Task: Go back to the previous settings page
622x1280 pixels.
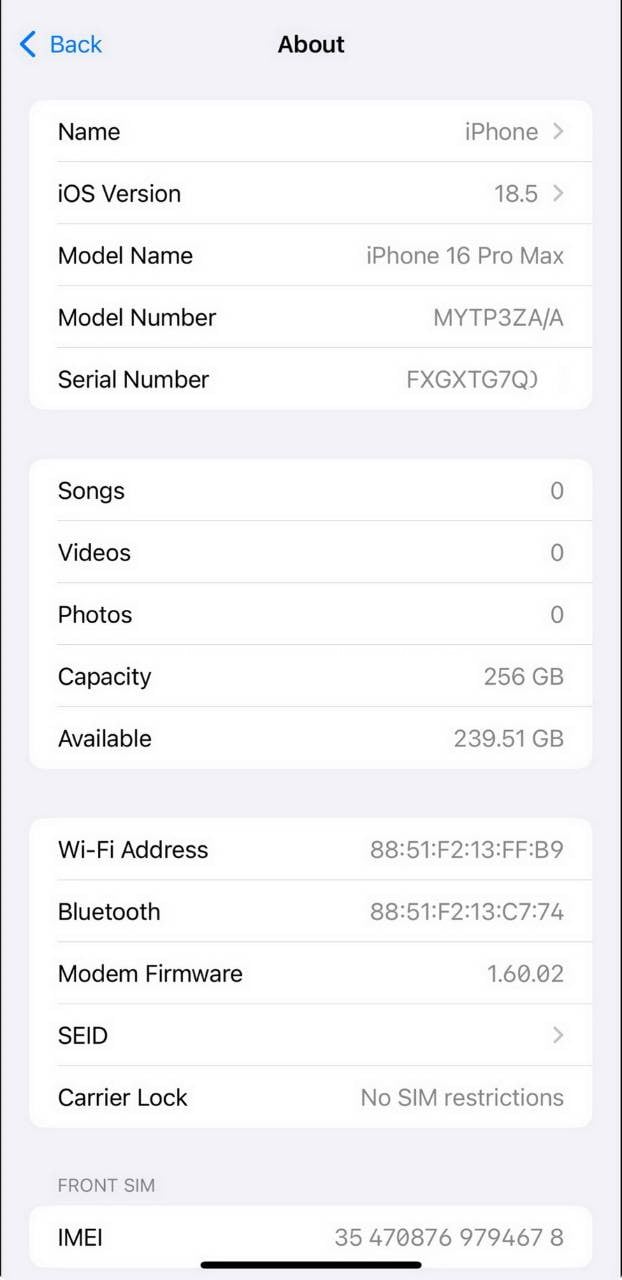Action: [x=61, y=44]
